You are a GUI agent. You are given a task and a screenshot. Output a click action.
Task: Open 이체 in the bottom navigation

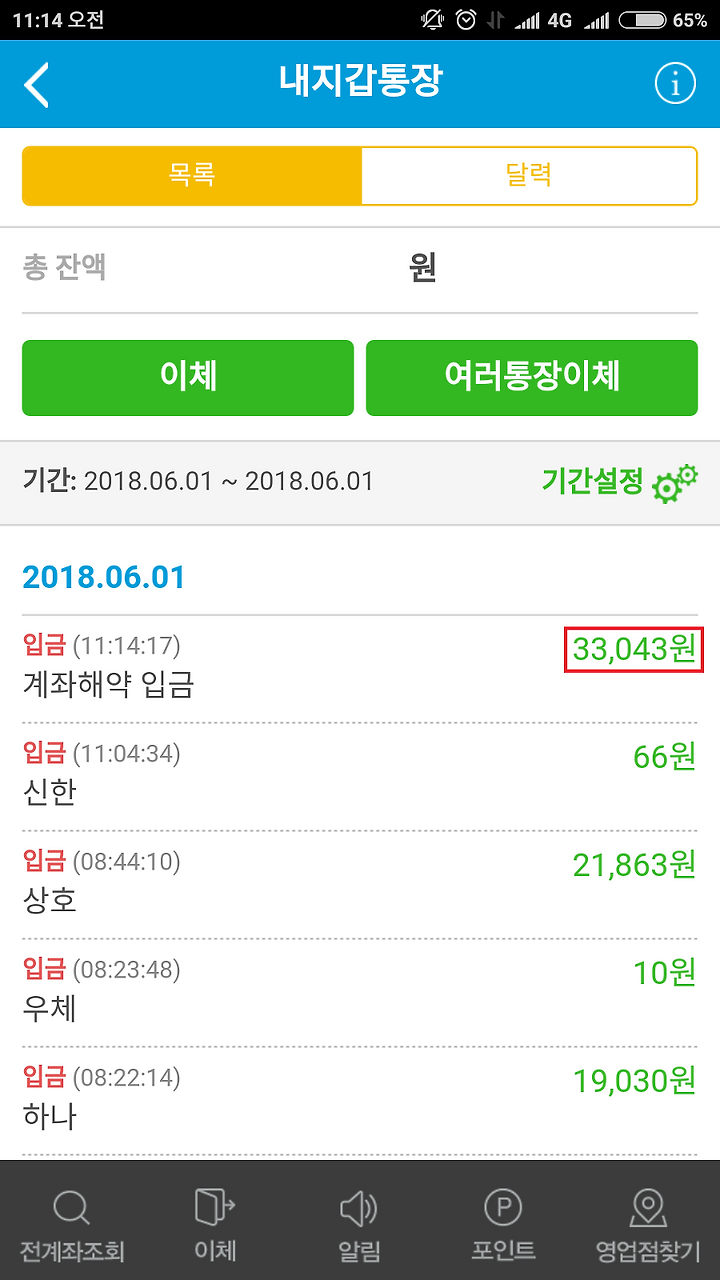pos(216,1222)
